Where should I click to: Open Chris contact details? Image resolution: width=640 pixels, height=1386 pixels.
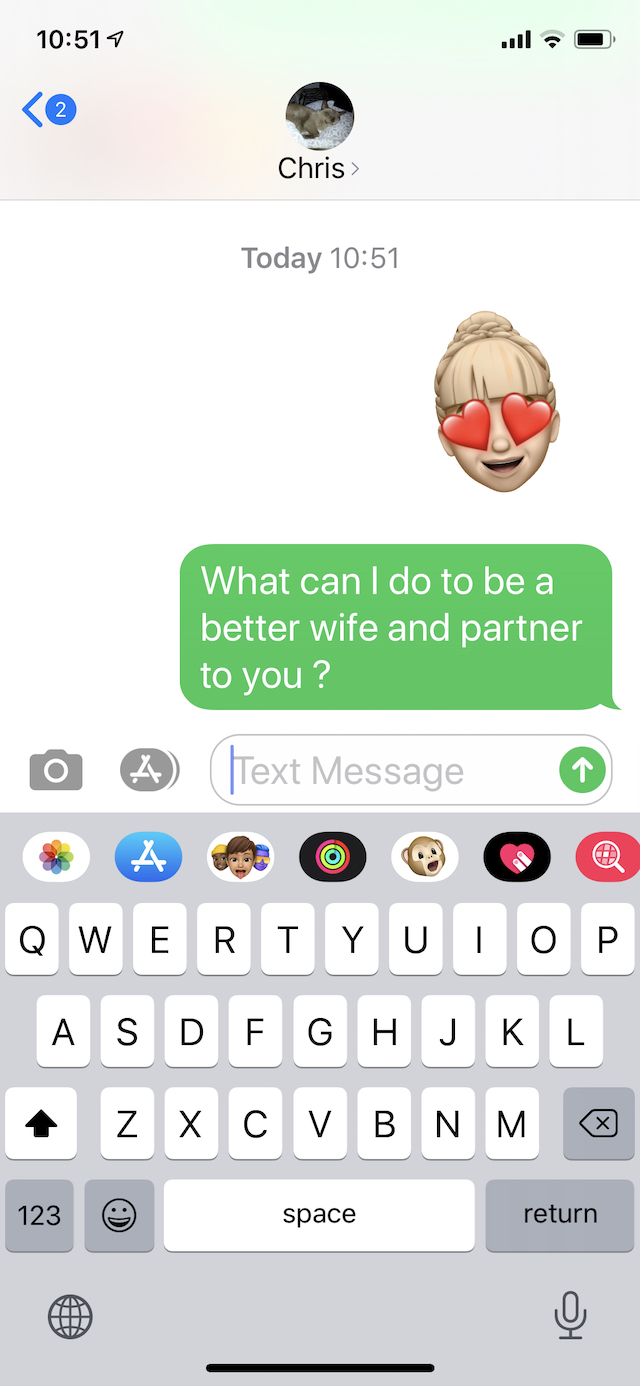coord(319,134)
